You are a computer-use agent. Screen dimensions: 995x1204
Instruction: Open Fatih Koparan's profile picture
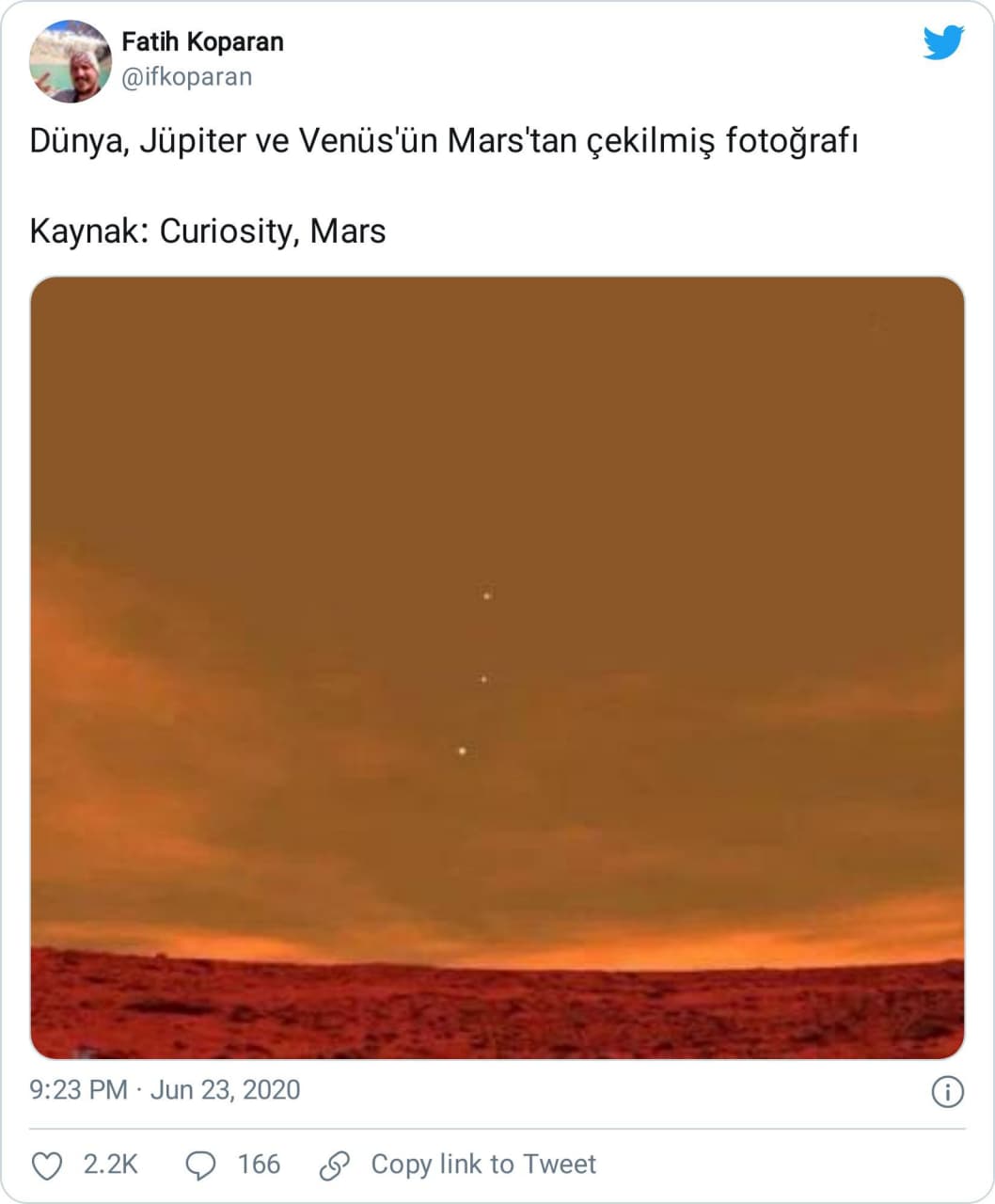point(70,61)
